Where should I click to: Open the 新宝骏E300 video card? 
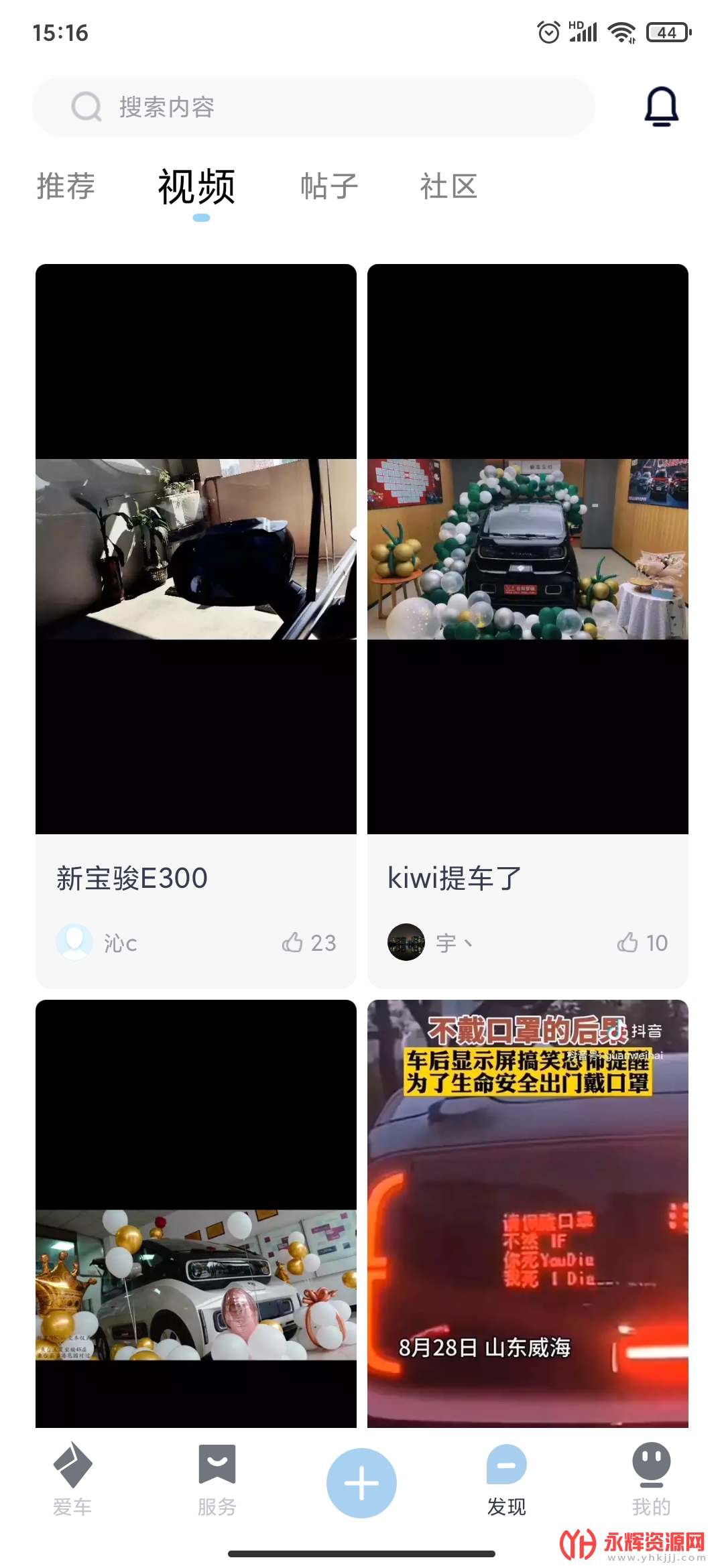tap(196, 549)
